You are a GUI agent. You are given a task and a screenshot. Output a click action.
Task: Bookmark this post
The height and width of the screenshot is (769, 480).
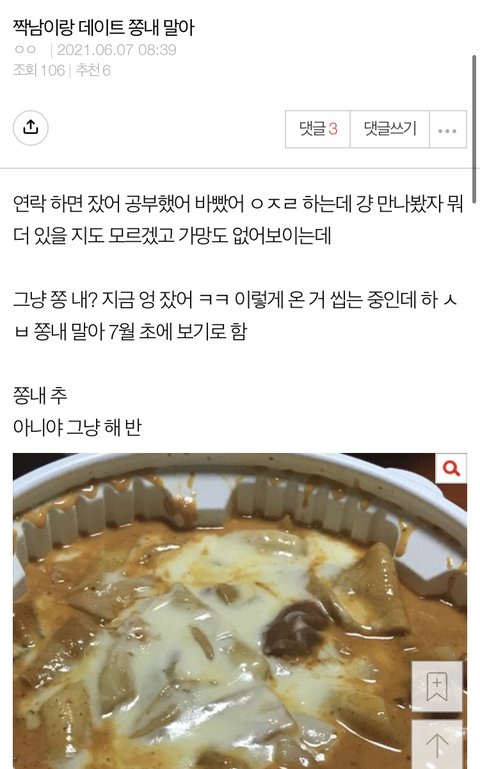coord(436,687)
